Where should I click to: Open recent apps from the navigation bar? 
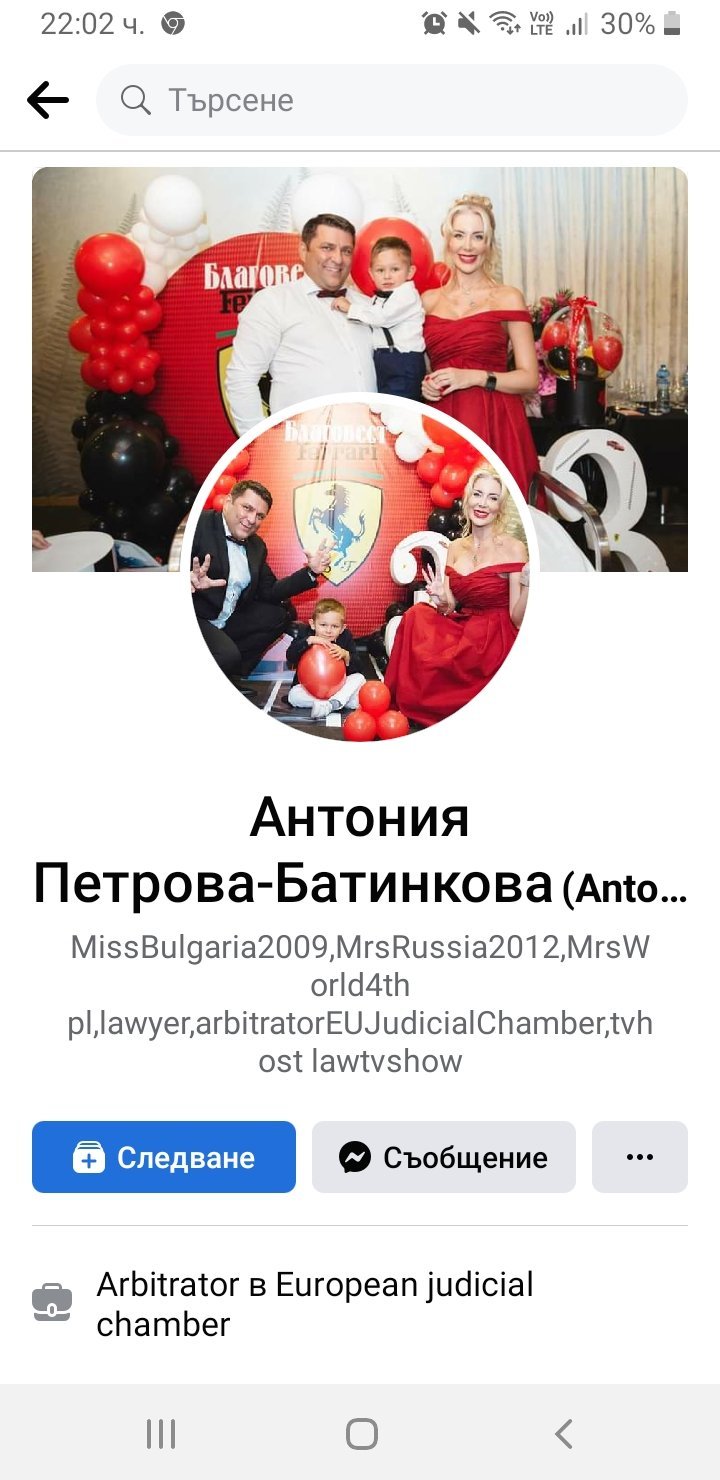click(x=161, y=1434)
